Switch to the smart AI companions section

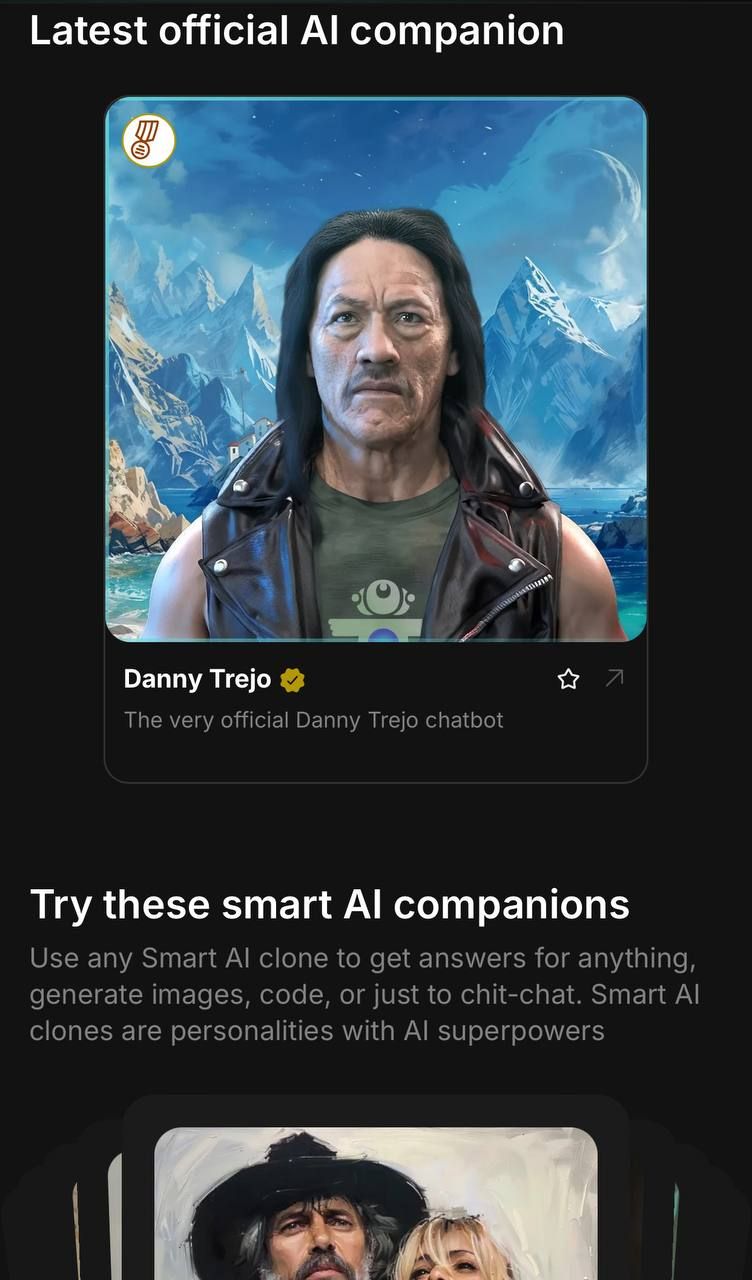[x=330, y=905]
